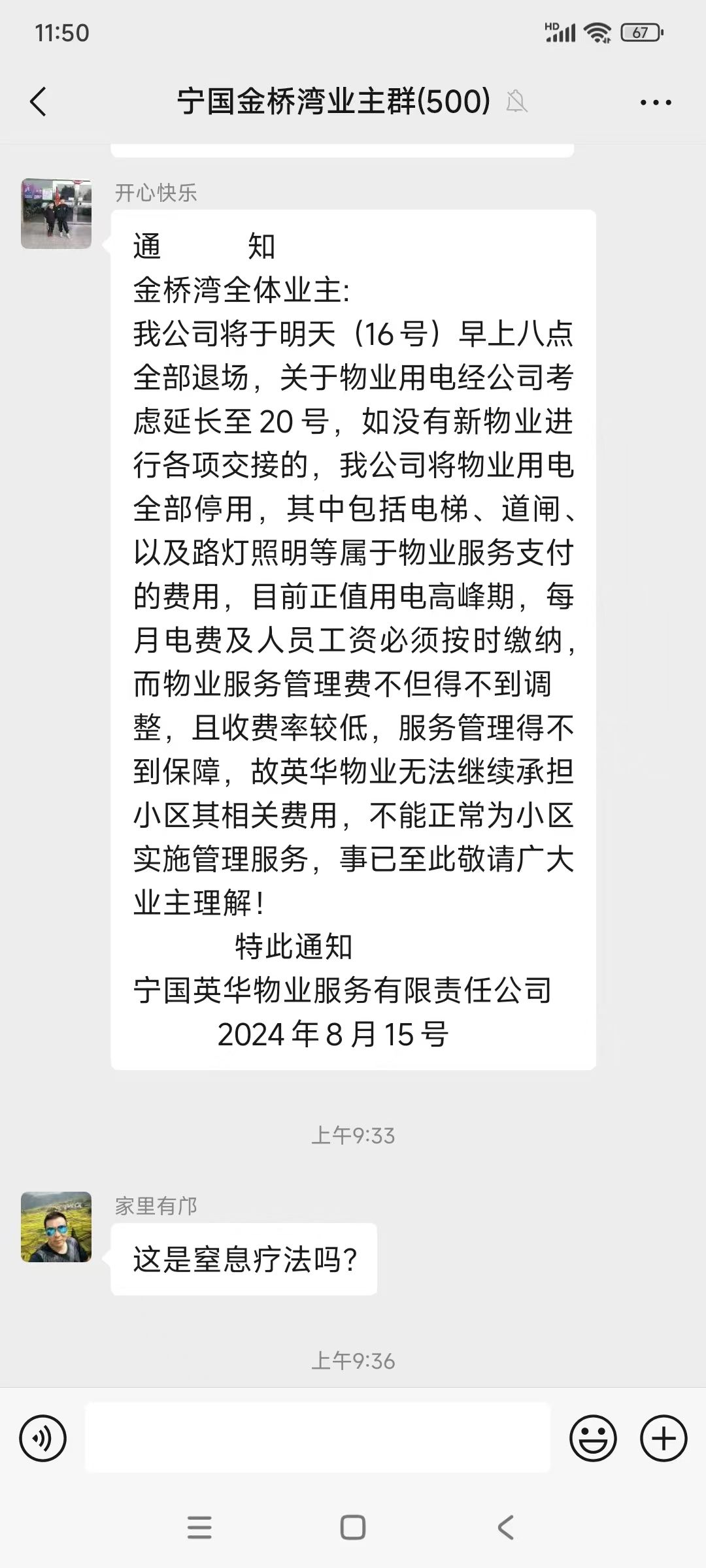Open the three-dot chat info menu
The image size is (706, 1568).
pyautogui.click(x=656, y=103)
